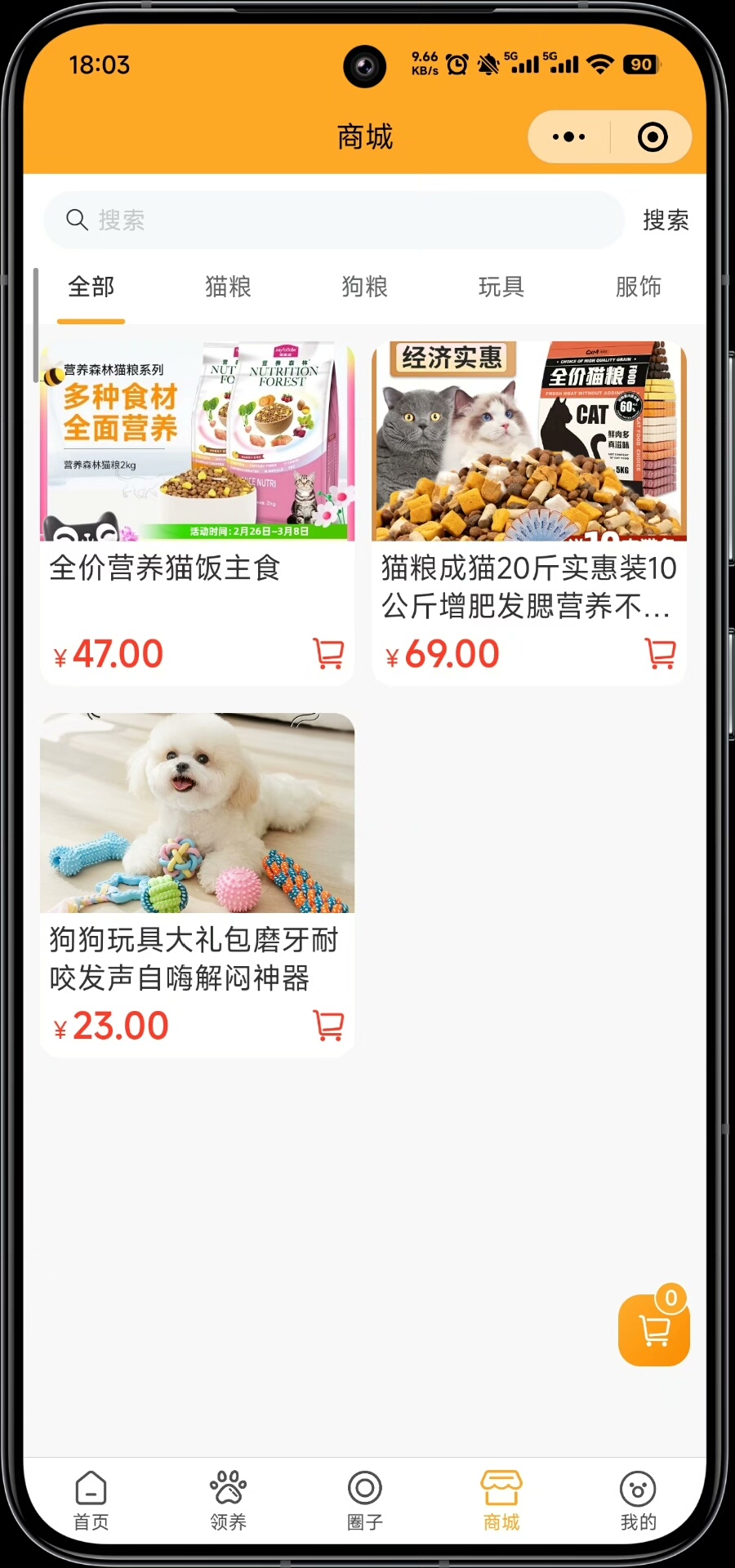Select the 全部 category tab
This screenshot has width=735, height=1568.
point(91,287)
